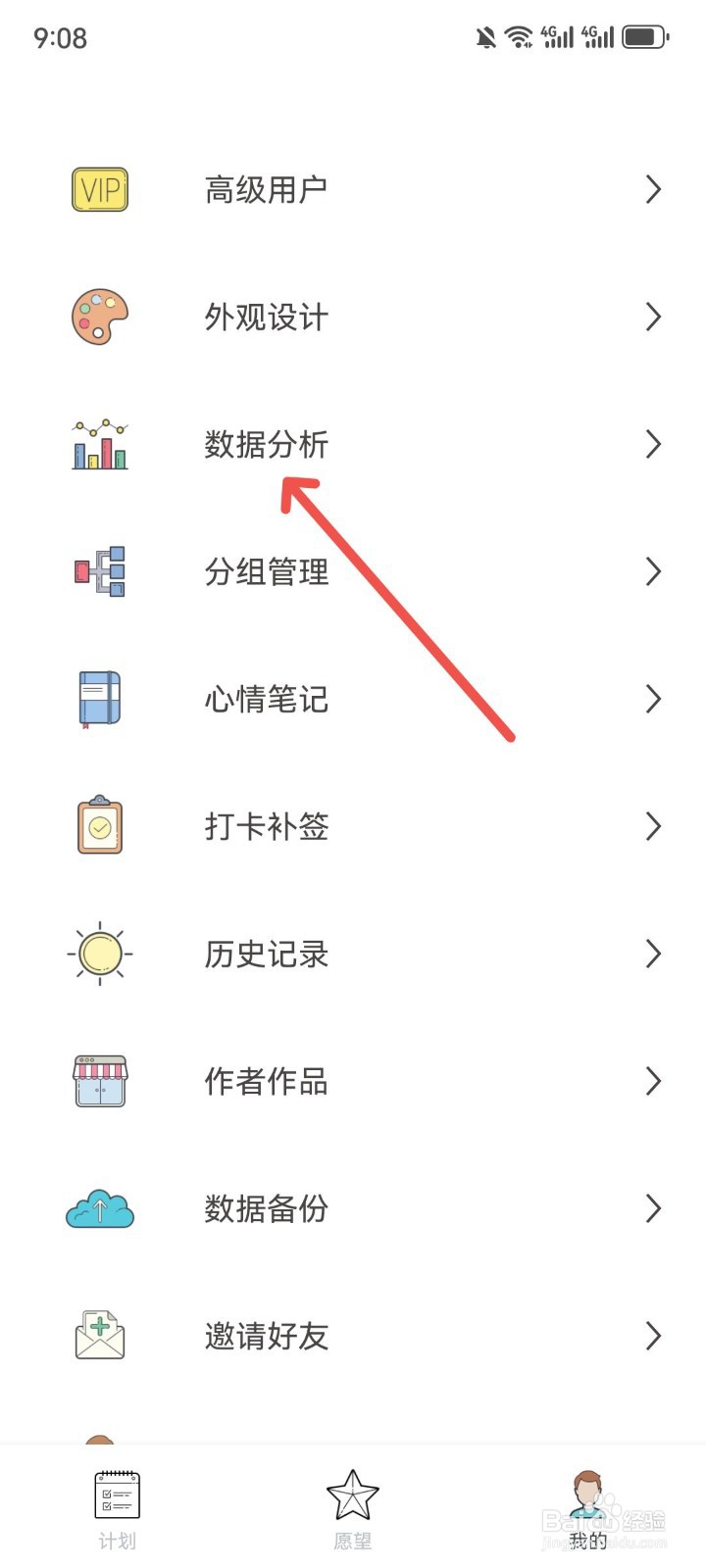Tap the notebook icon for 心情笔记
Viewport: 706px width, 1568px height.
[98, 699]
